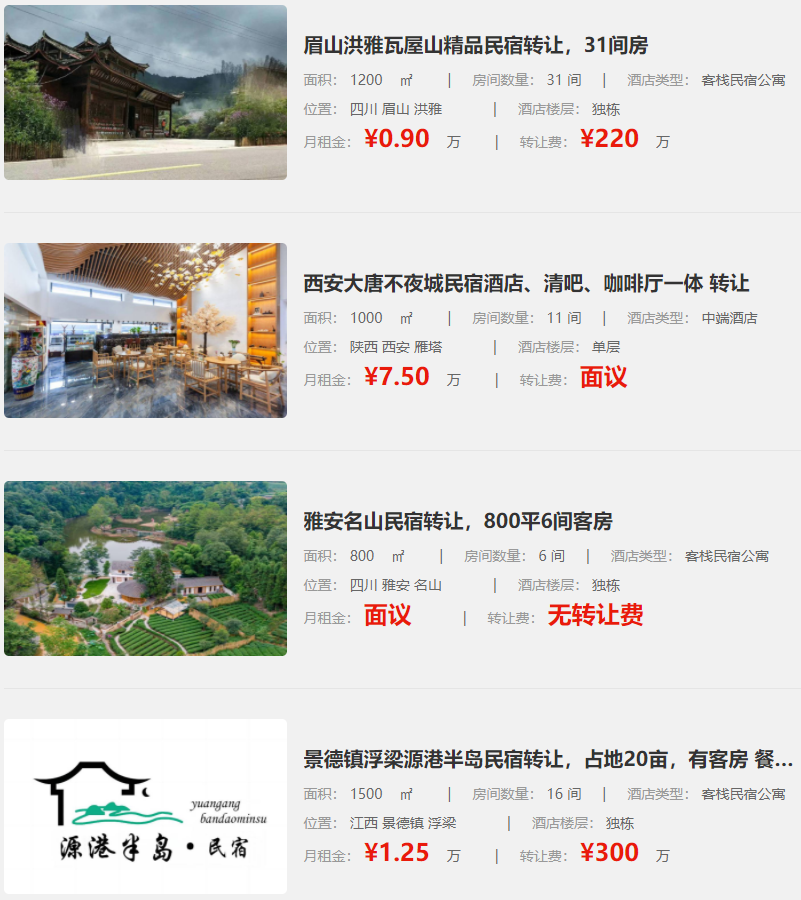The image size is (801, 900).
Task: Open the 眉山洪雅瓦屋山精品民宿转让 listing
Action: (x=476, y=45)
